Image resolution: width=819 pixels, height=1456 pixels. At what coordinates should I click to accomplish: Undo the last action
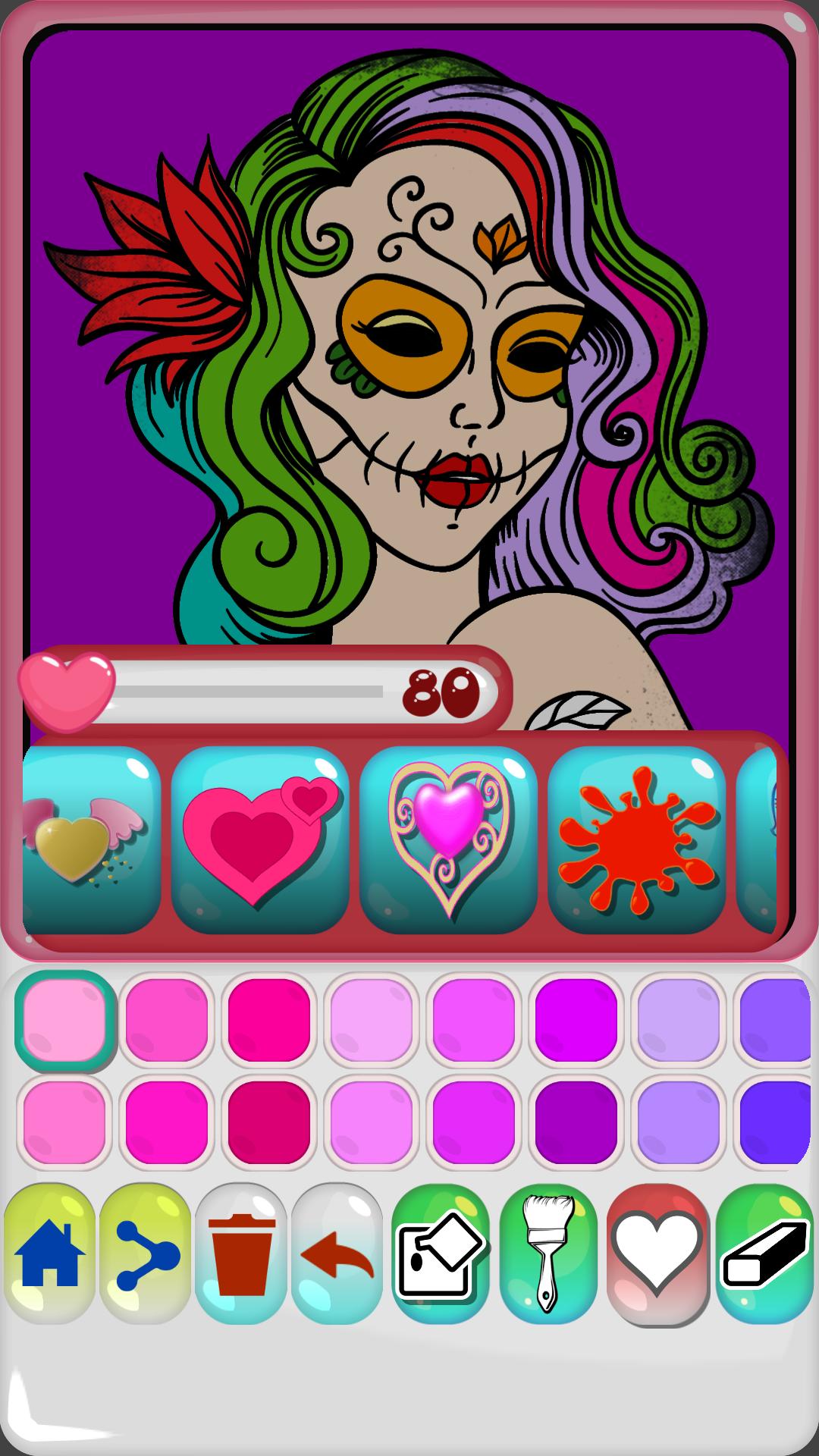coord(337,1254)
